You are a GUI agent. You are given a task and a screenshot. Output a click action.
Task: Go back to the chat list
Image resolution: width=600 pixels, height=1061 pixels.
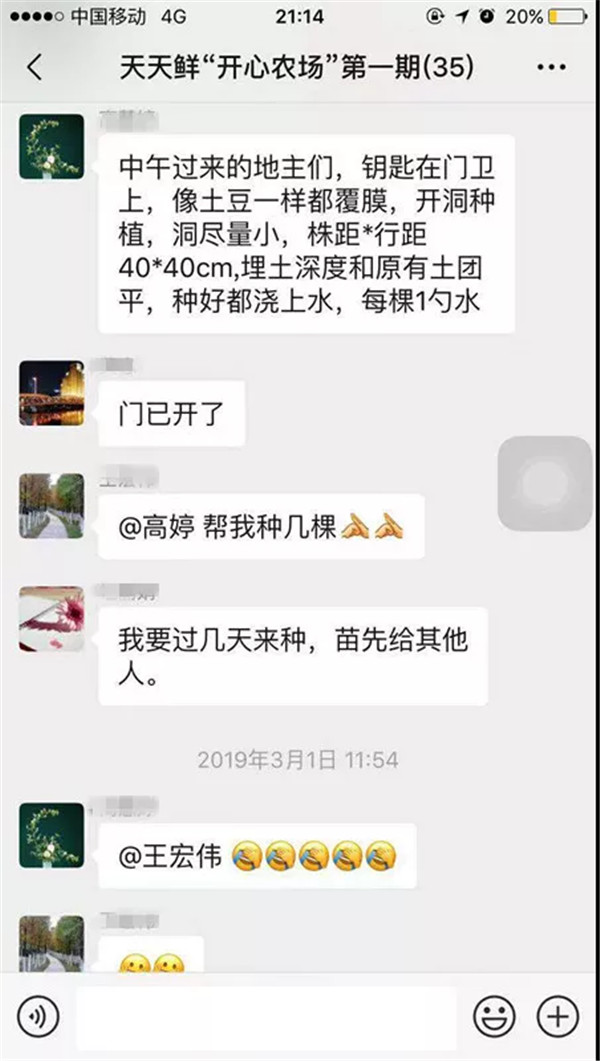tap(35, 67)
